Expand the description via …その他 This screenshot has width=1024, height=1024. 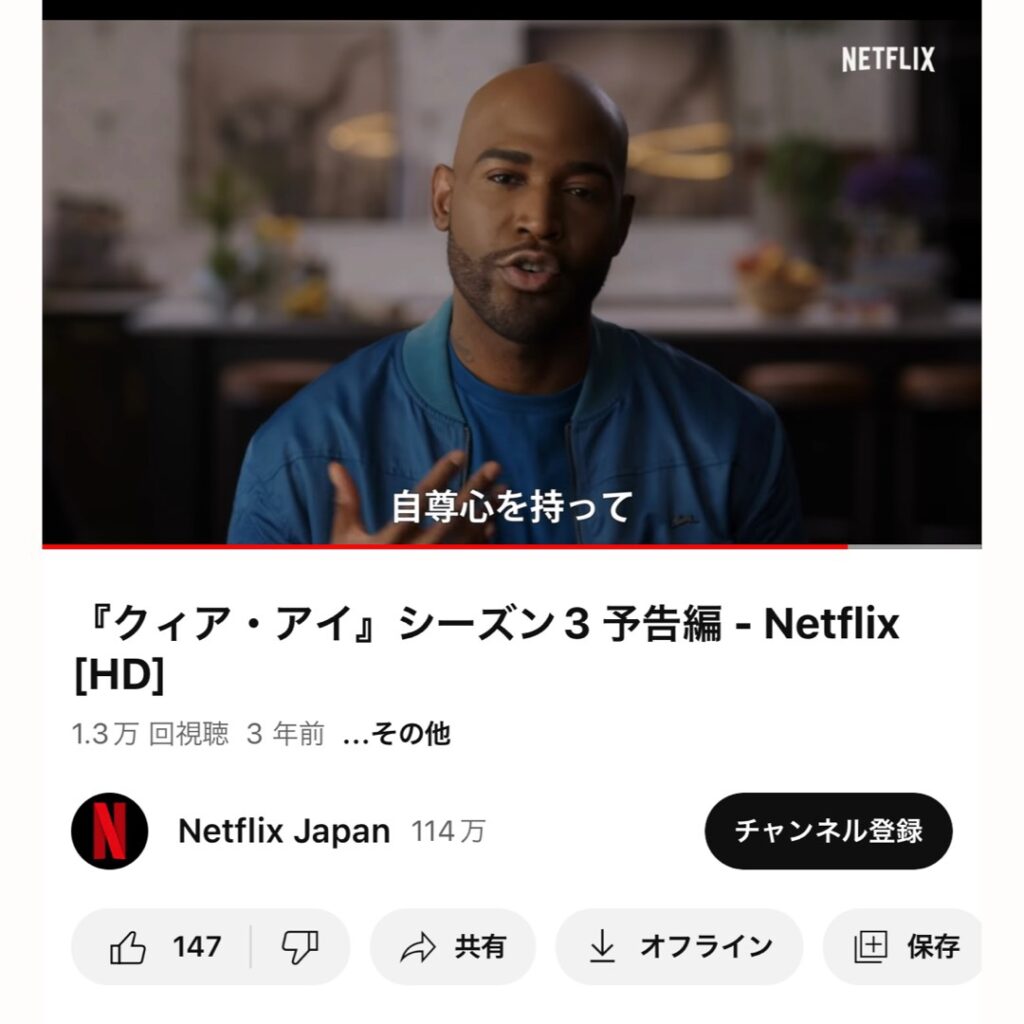pos(396,735)
